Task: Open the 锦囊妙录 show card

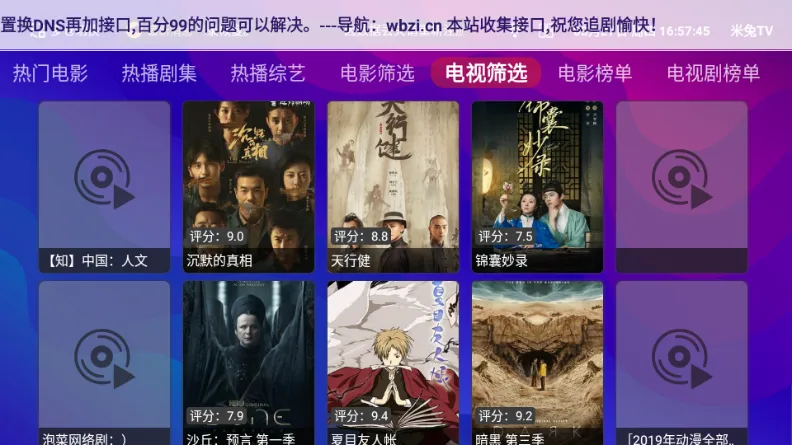Action: [x=537, y=187]
